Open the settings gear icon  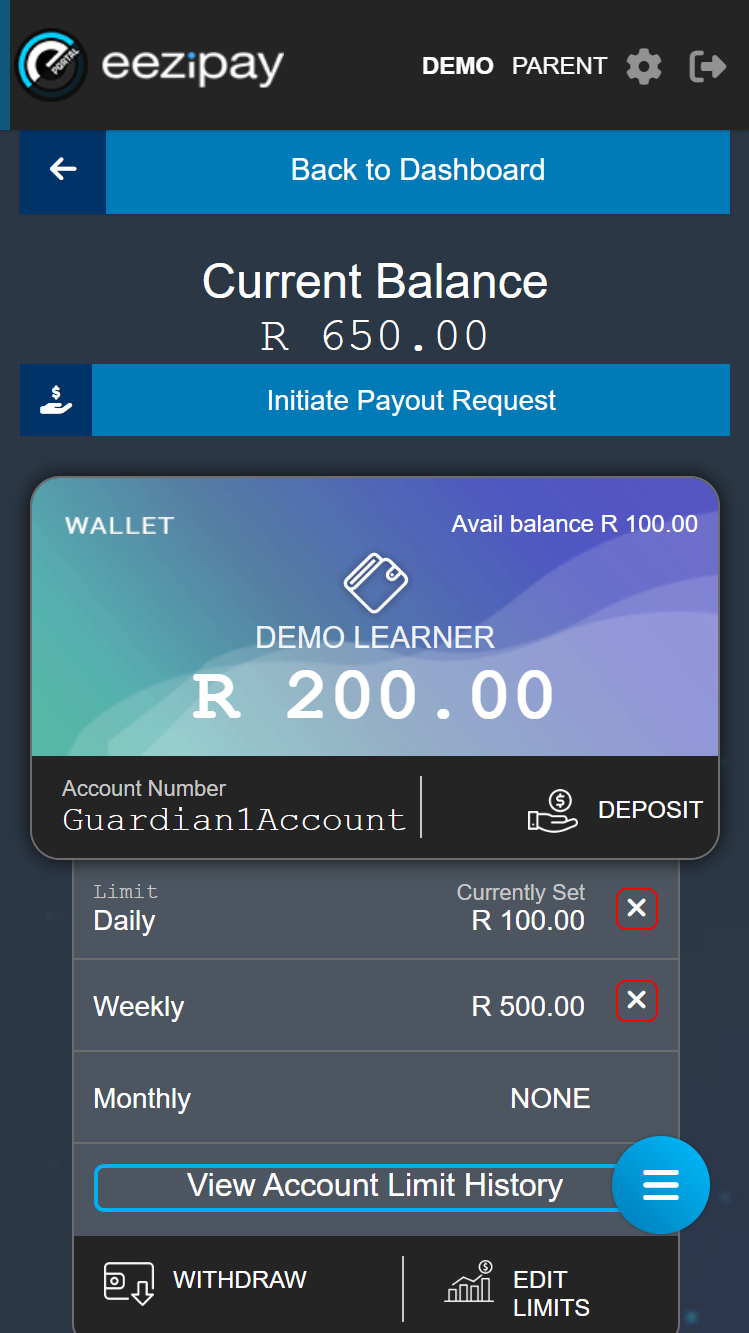[x=644, y=67]
